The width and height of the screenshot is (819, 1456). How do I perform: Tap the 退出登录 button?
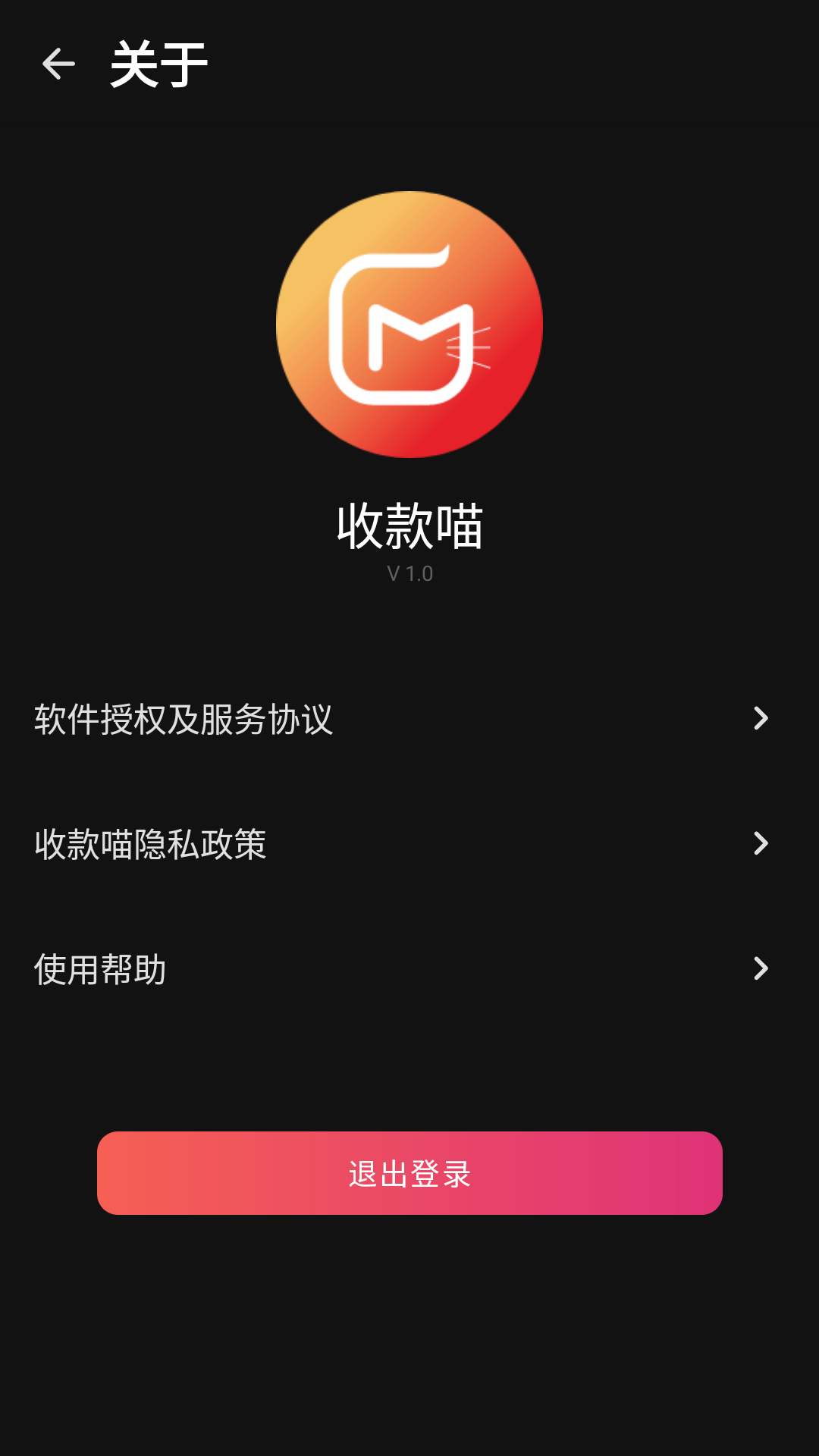click(x=409, y=1173)
